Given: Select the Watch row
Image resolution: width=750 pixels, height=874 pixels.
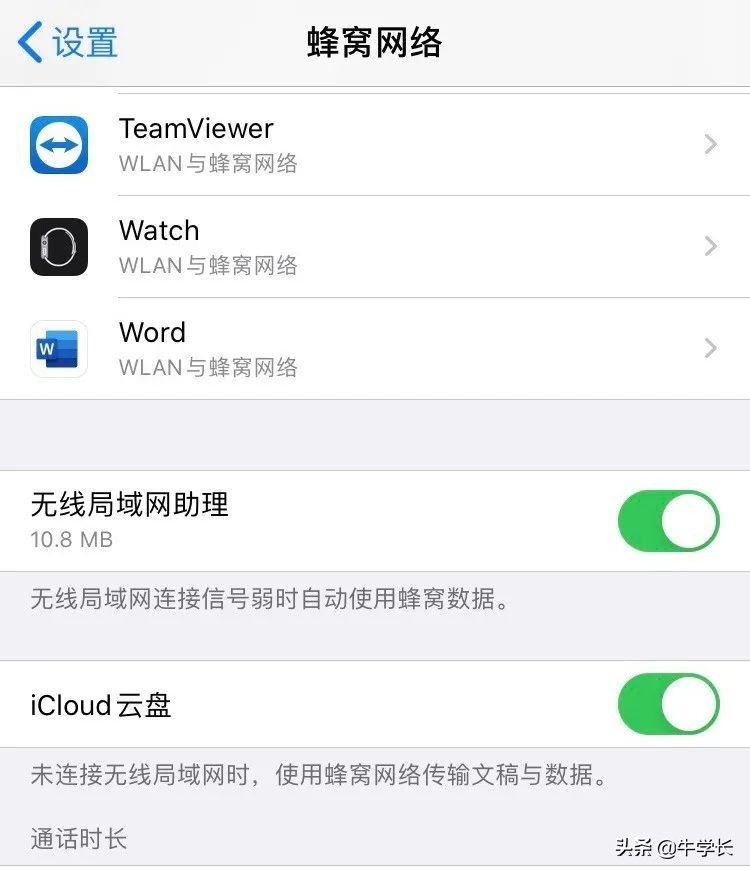Looking at the screenshot, I should point(375,247).
